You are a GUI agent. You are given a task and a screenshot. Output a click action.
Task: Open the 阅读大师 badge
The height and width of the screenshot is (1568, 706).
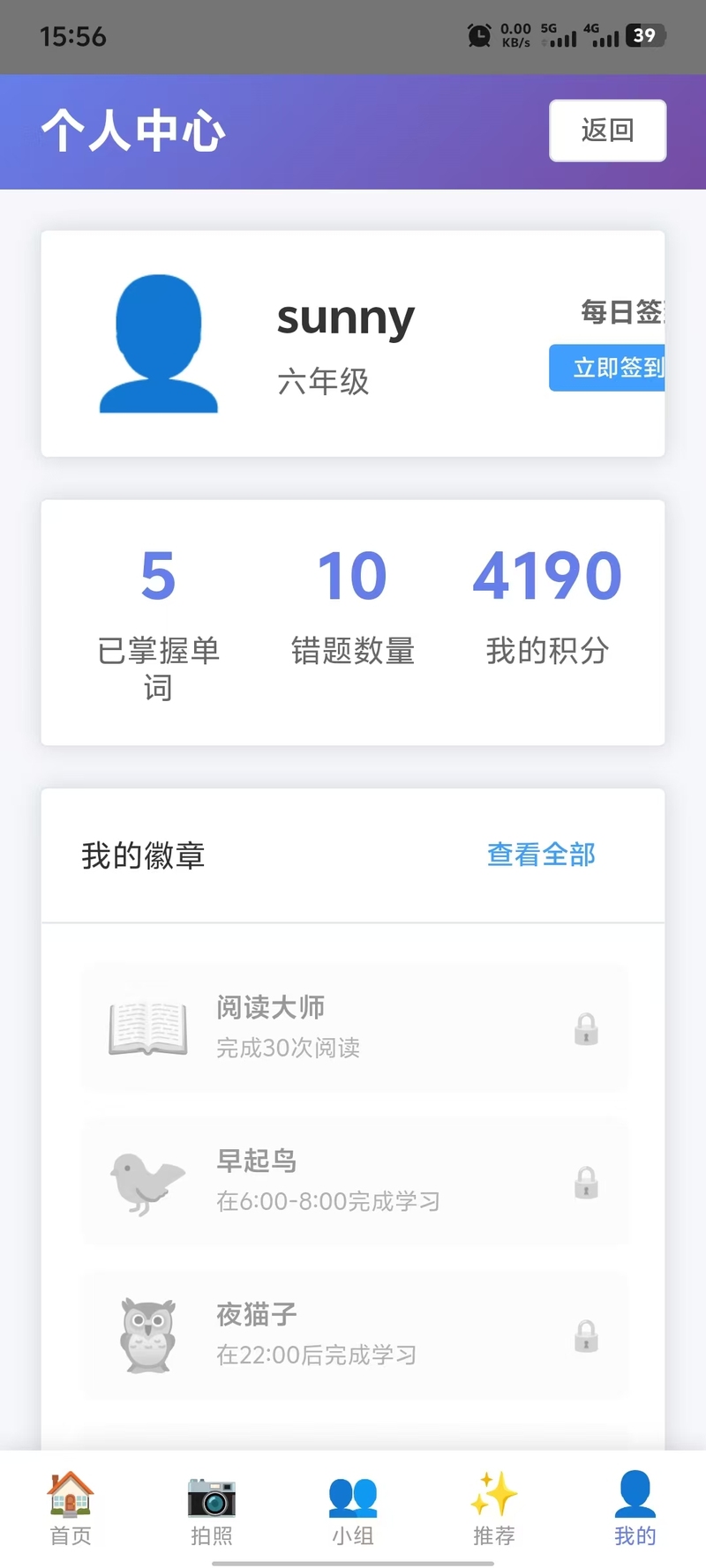click(x=354, y=1028)
